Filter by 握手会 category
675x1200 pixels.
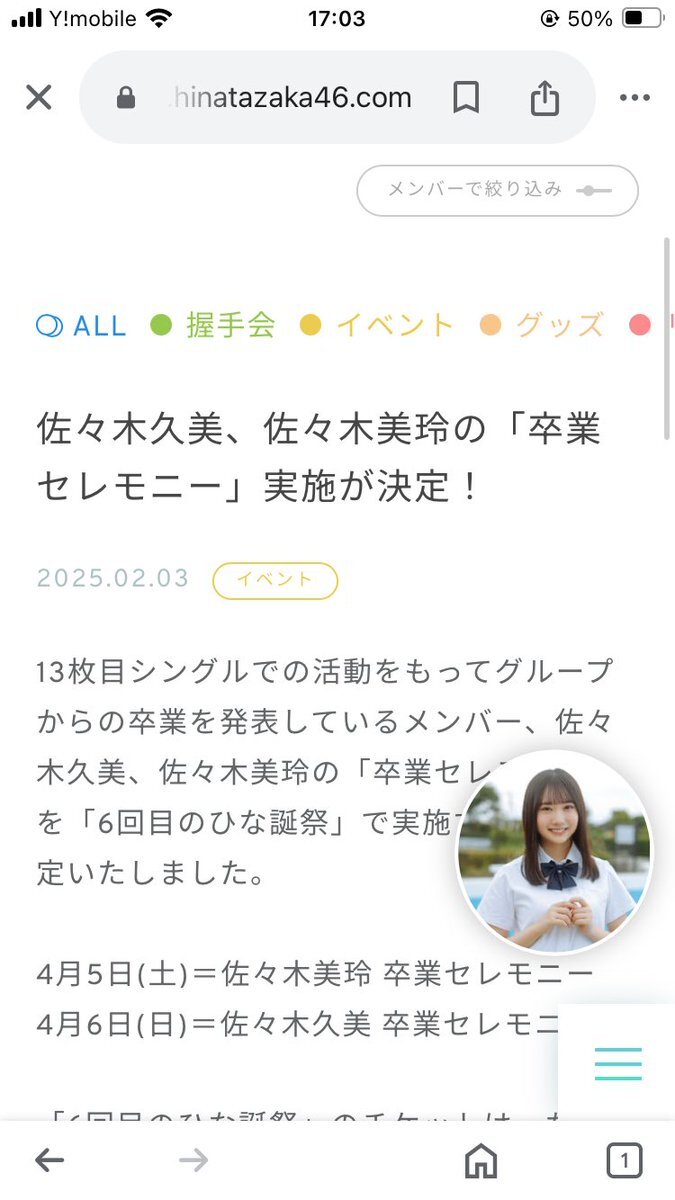pos(213,325)
